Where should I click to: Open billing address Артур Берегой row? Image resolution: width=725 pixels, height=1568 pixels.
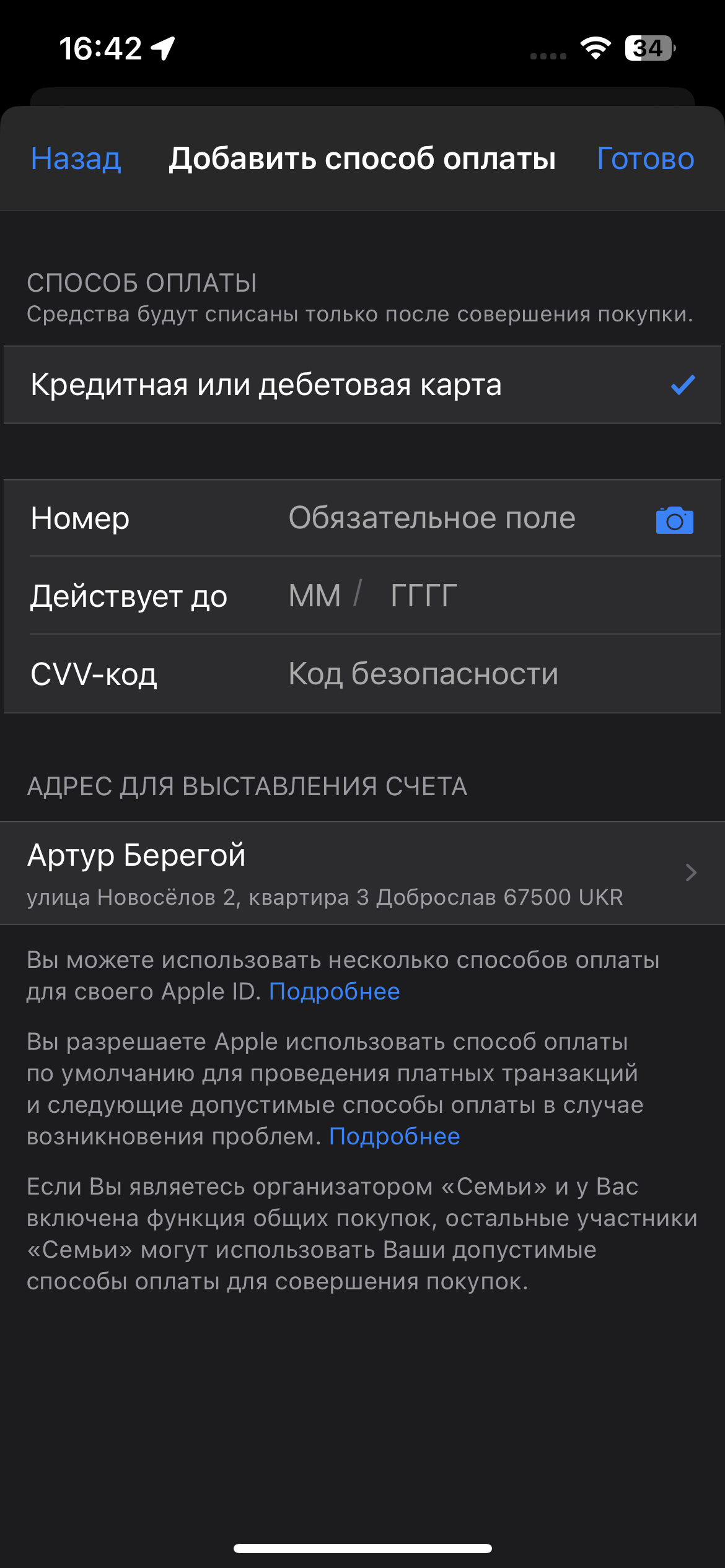362,873
